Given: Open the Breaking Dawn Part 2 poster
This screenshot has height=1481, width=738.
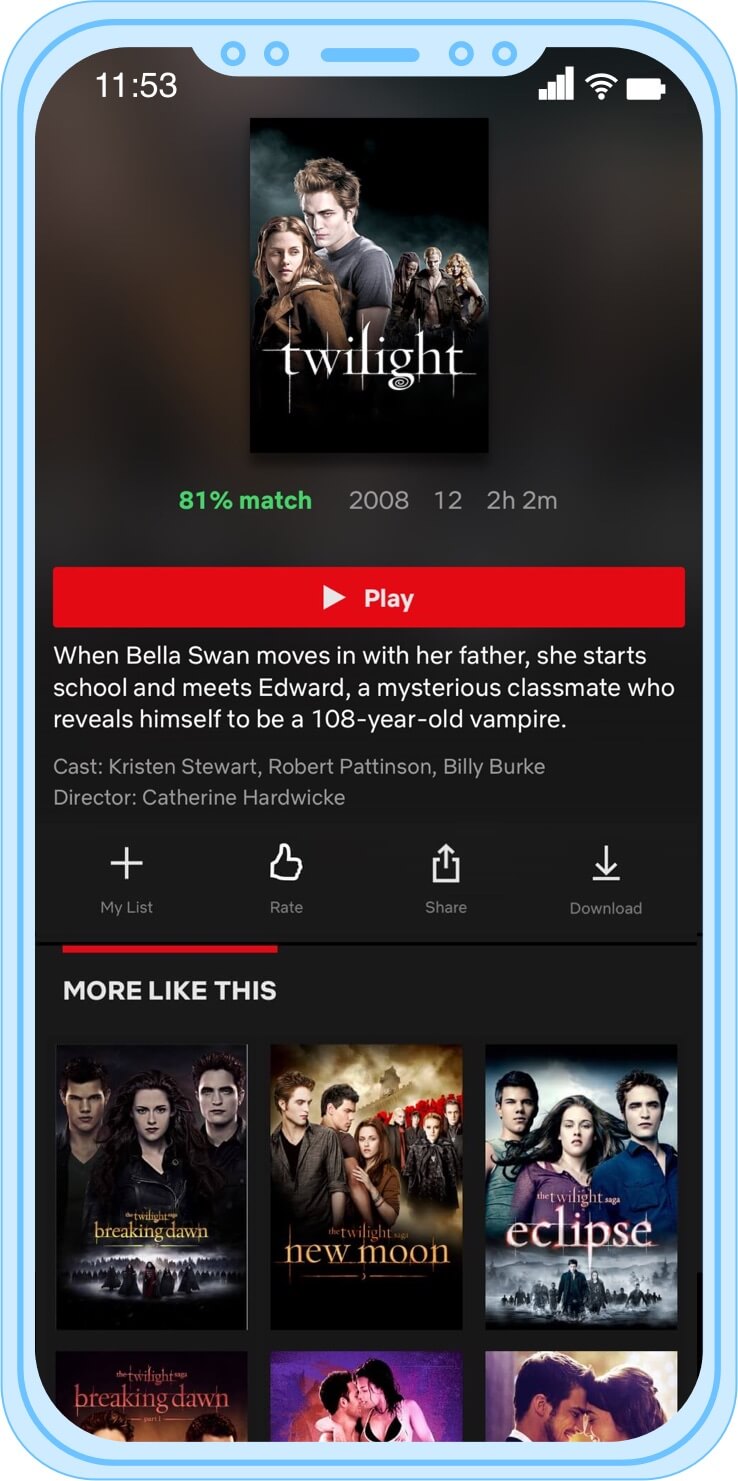Looking at the screenshot, I should [x=151, y=1186].
